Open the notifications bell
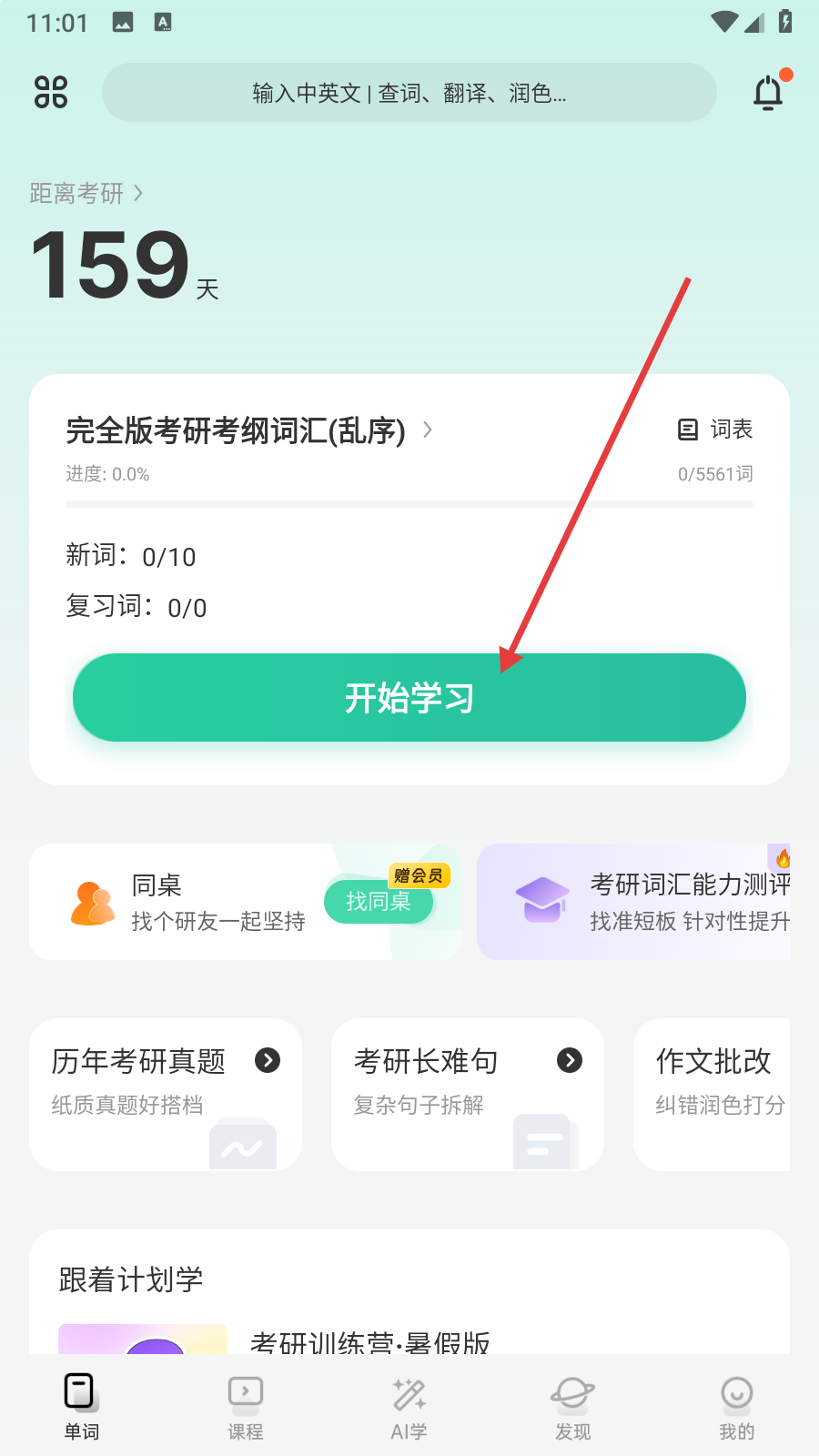 point(769,92)
